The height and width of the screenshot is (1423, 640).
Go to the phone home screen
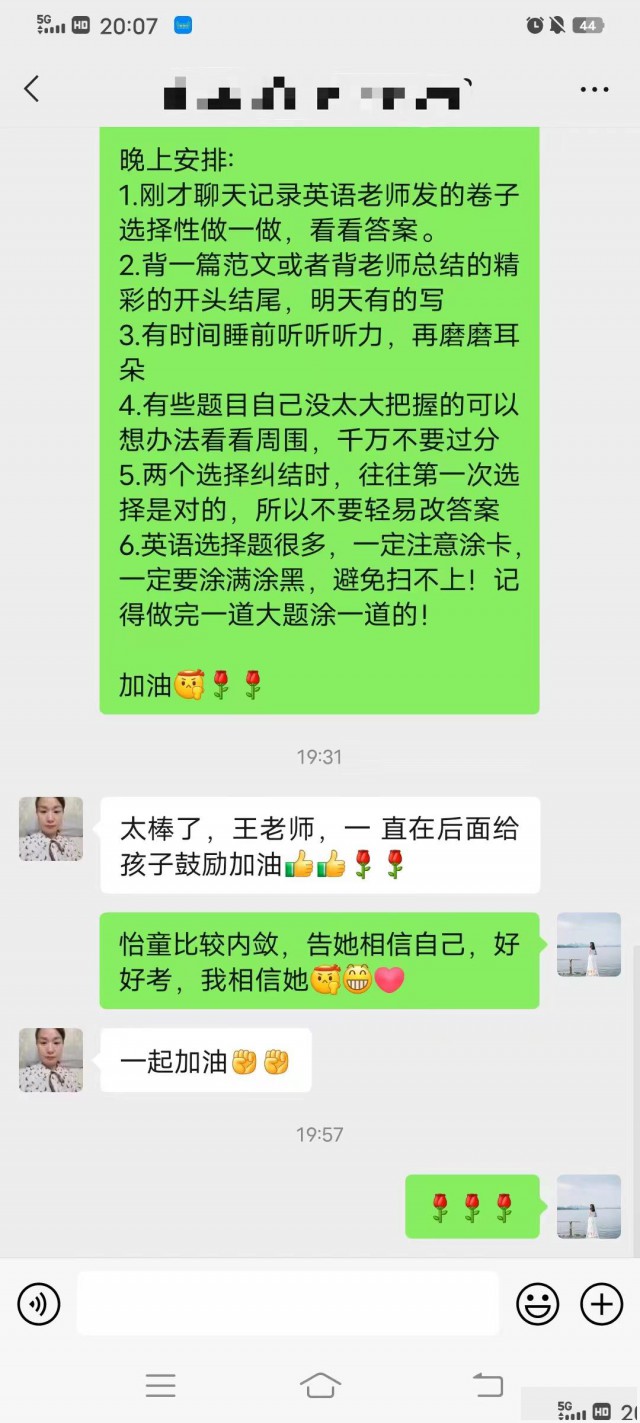320,1385
